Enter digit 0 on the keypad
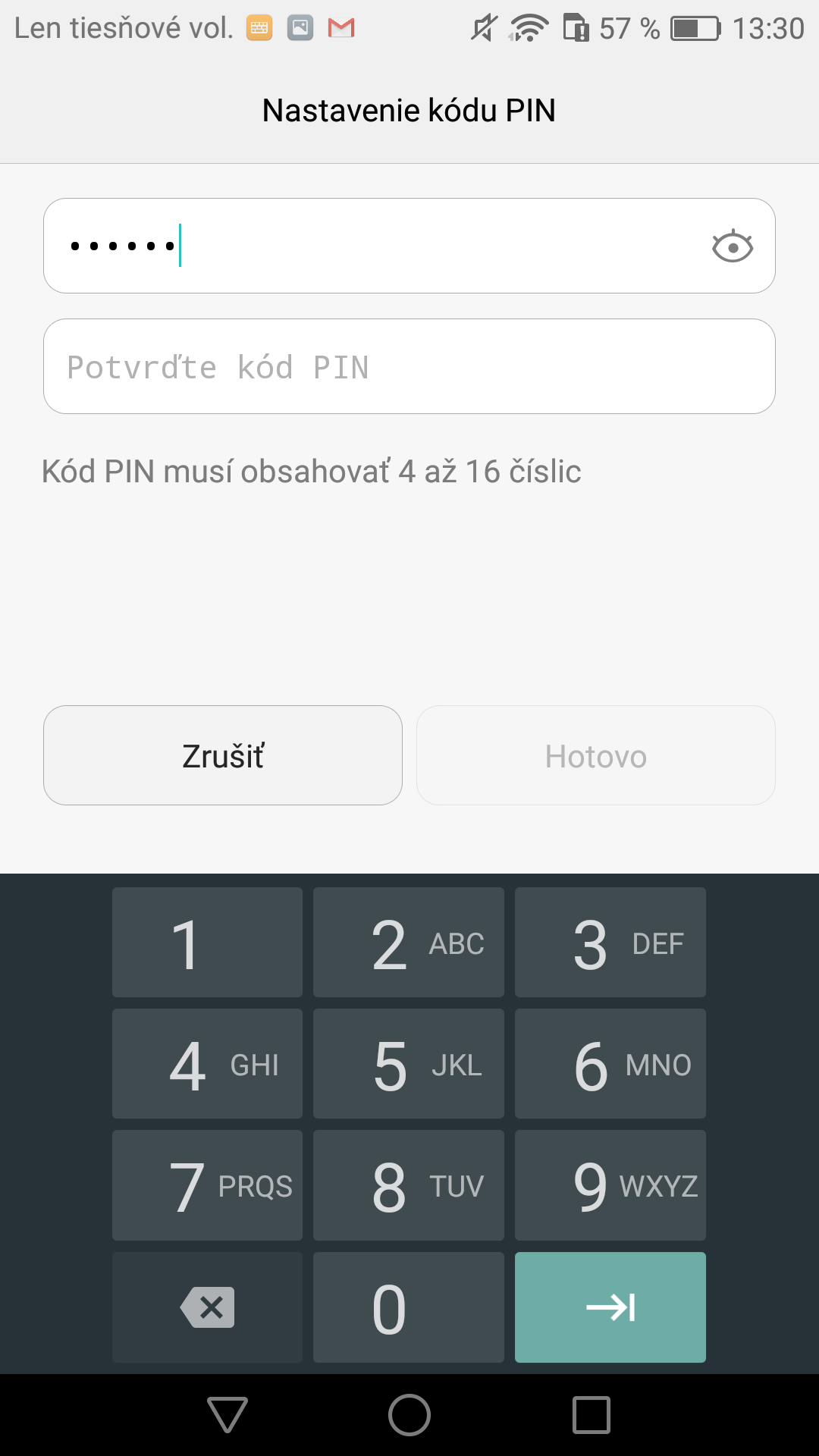The height and width of the screenshot is (1456, 819). click(409, 1307)
